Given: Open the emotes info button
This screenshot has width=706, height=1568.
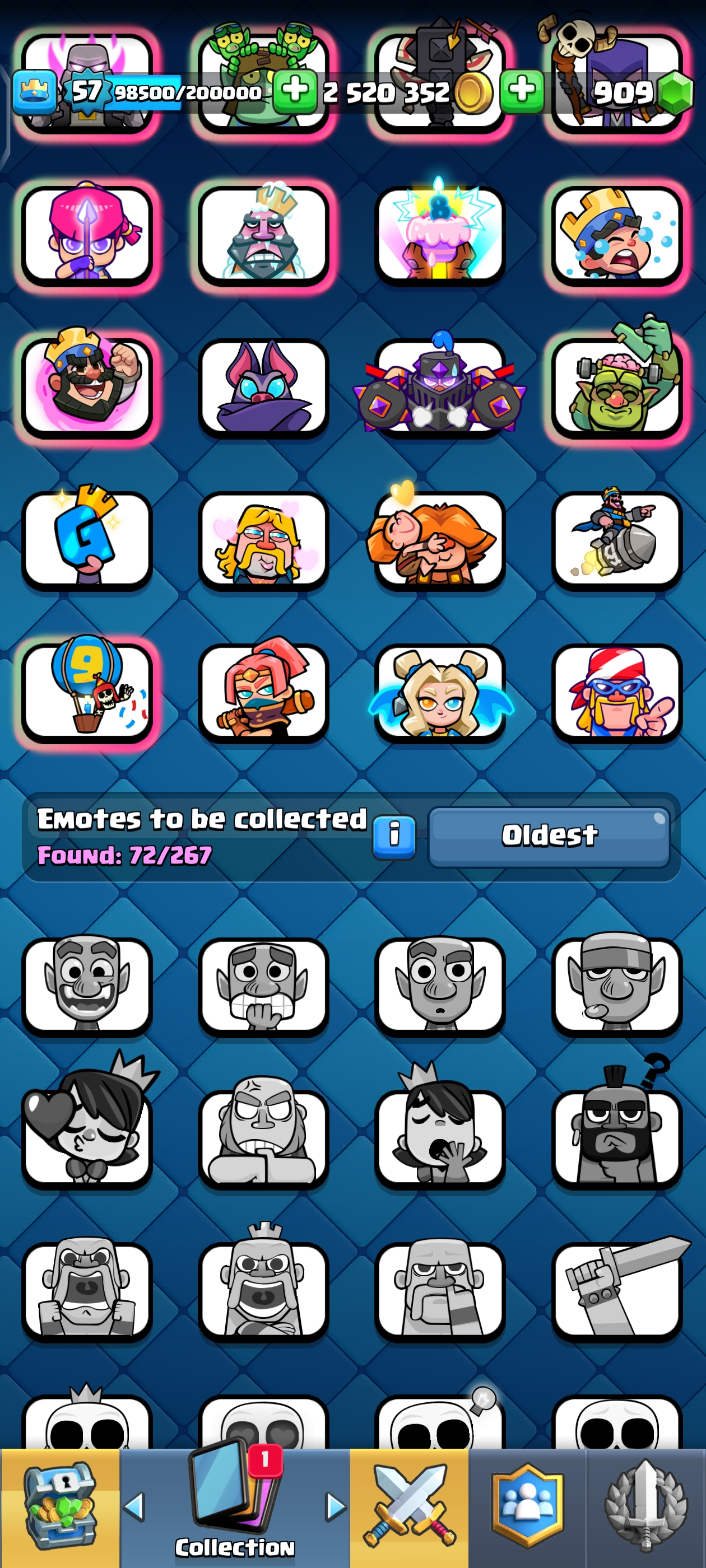Looking at the screenshot, I should pyautogui.click(x=393, y=837).
